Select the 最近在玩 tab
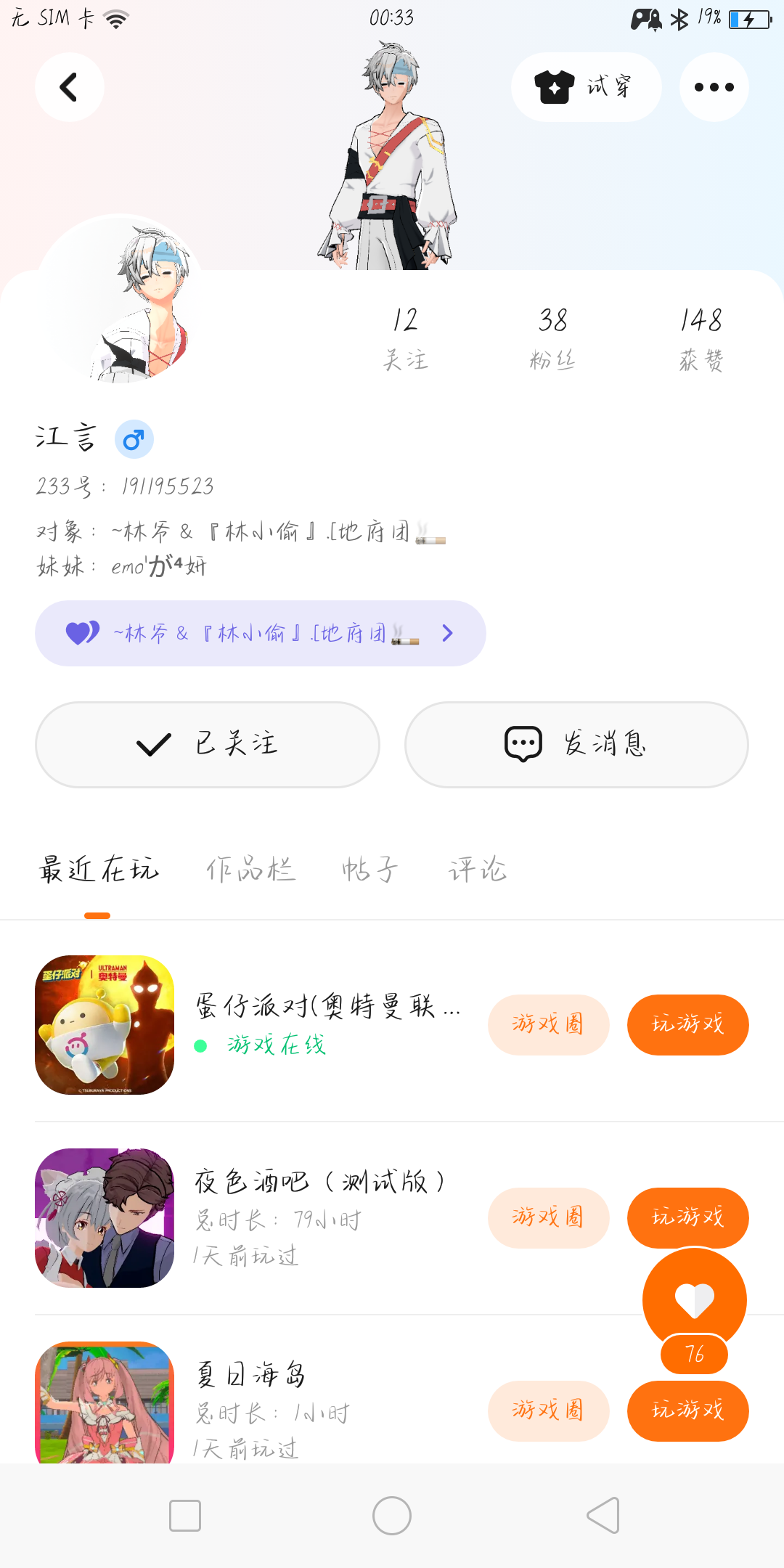 click(x=99, y=869)
